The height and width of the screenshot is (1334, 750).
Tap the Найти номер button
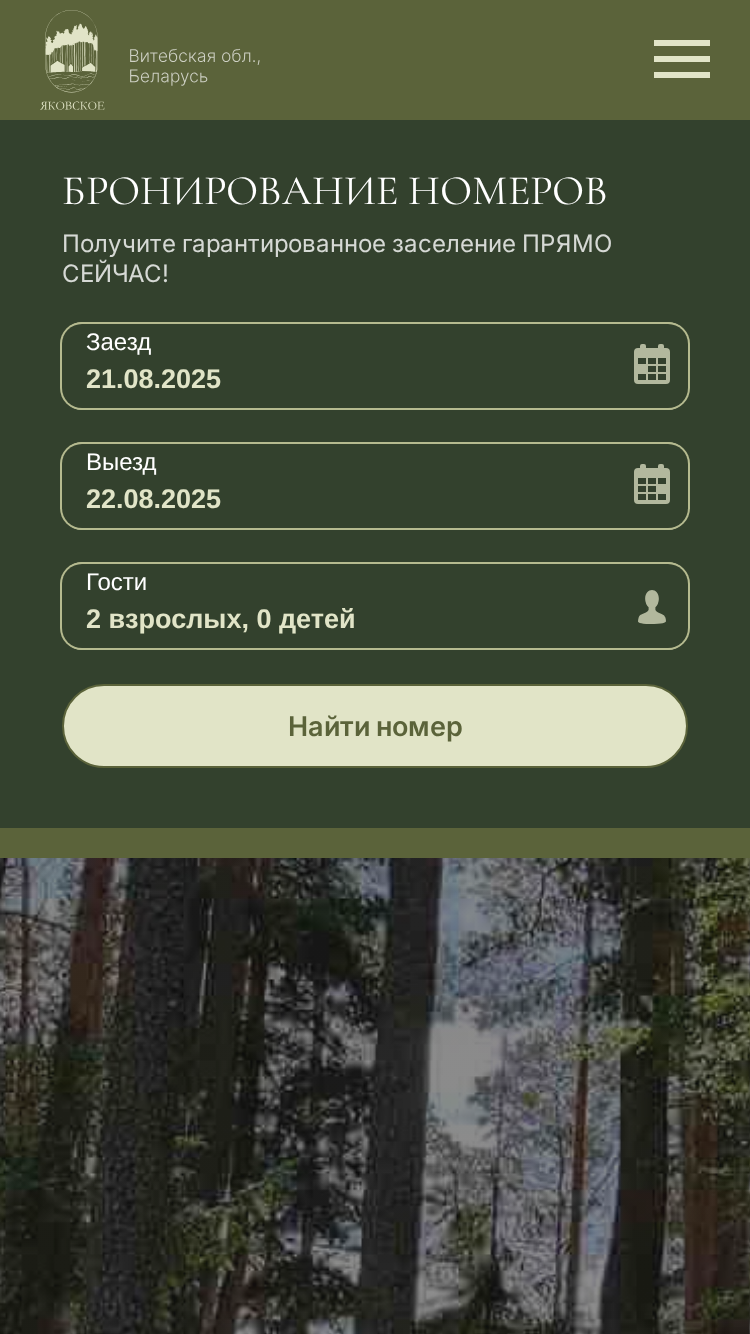375,726
